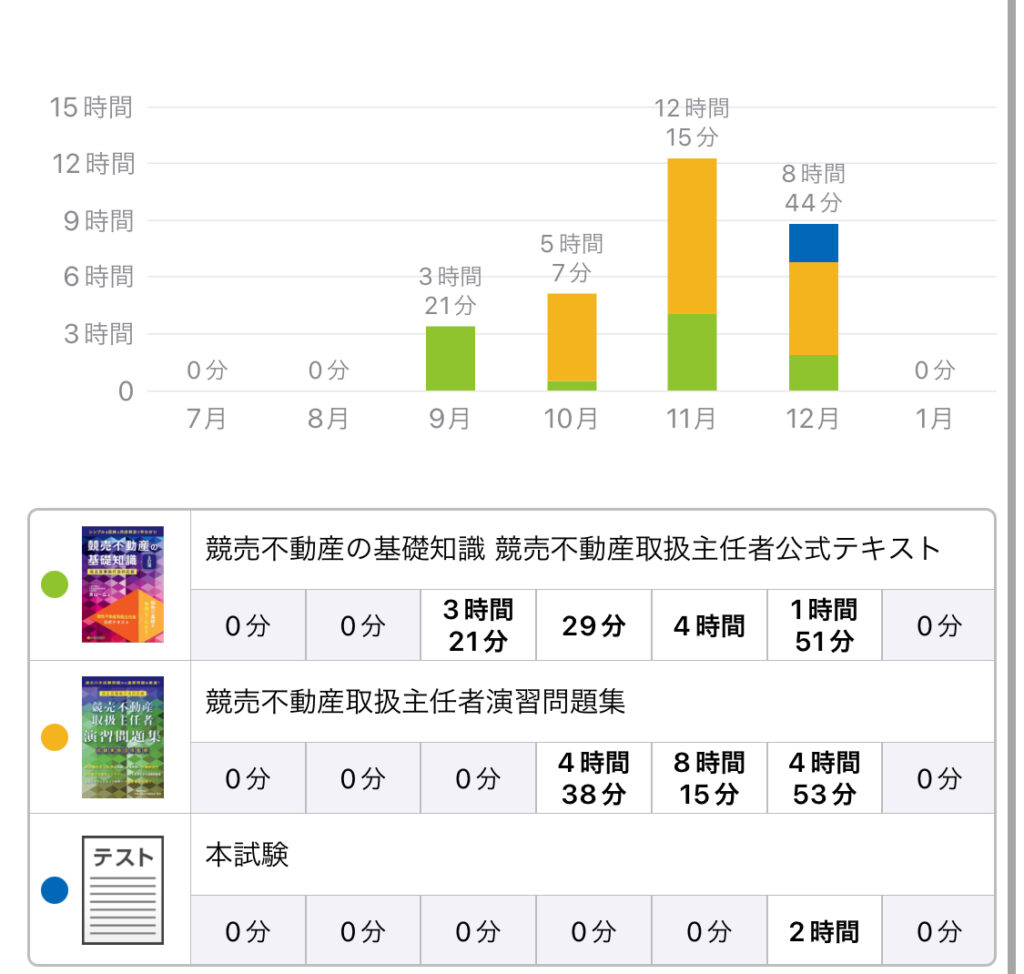This screenshot has width=1024, height=974.
Task: Open the 本試験 material row
Action: click(247, 855)
